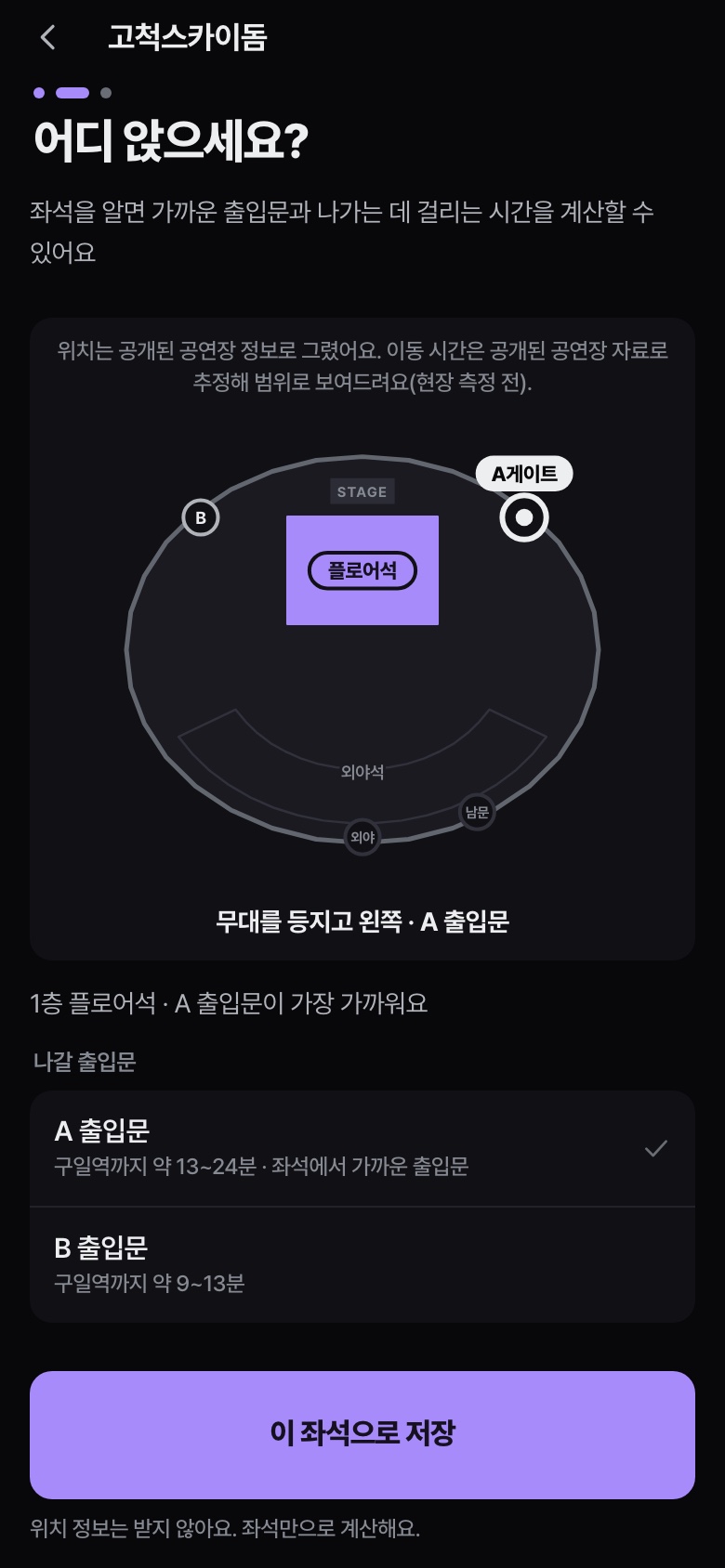The height and width of the screenshot is (1568, 725).
Task: Tap the 외야 gate marker at bottom
Action: click(362, 837)
